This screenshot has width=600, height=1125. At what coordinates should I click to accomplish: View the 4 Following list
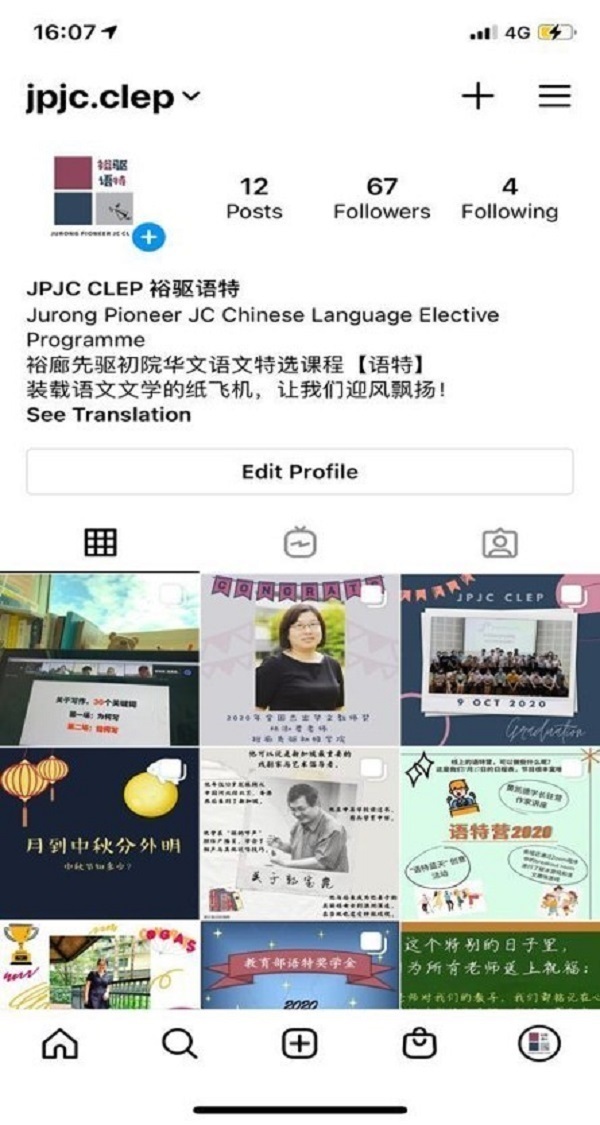(x=510, y=199)
